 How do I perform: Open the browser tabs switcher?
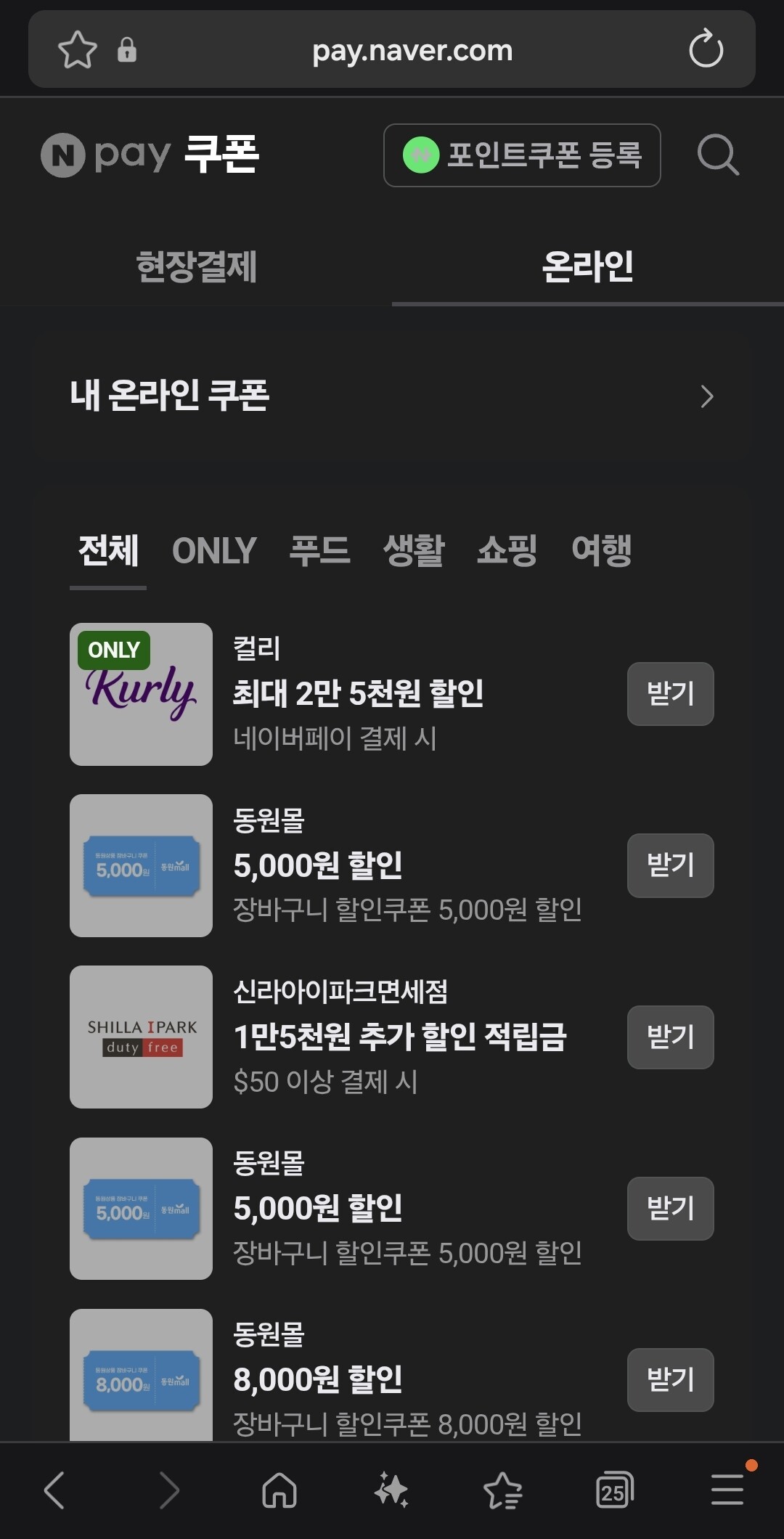click(614, 1491)
